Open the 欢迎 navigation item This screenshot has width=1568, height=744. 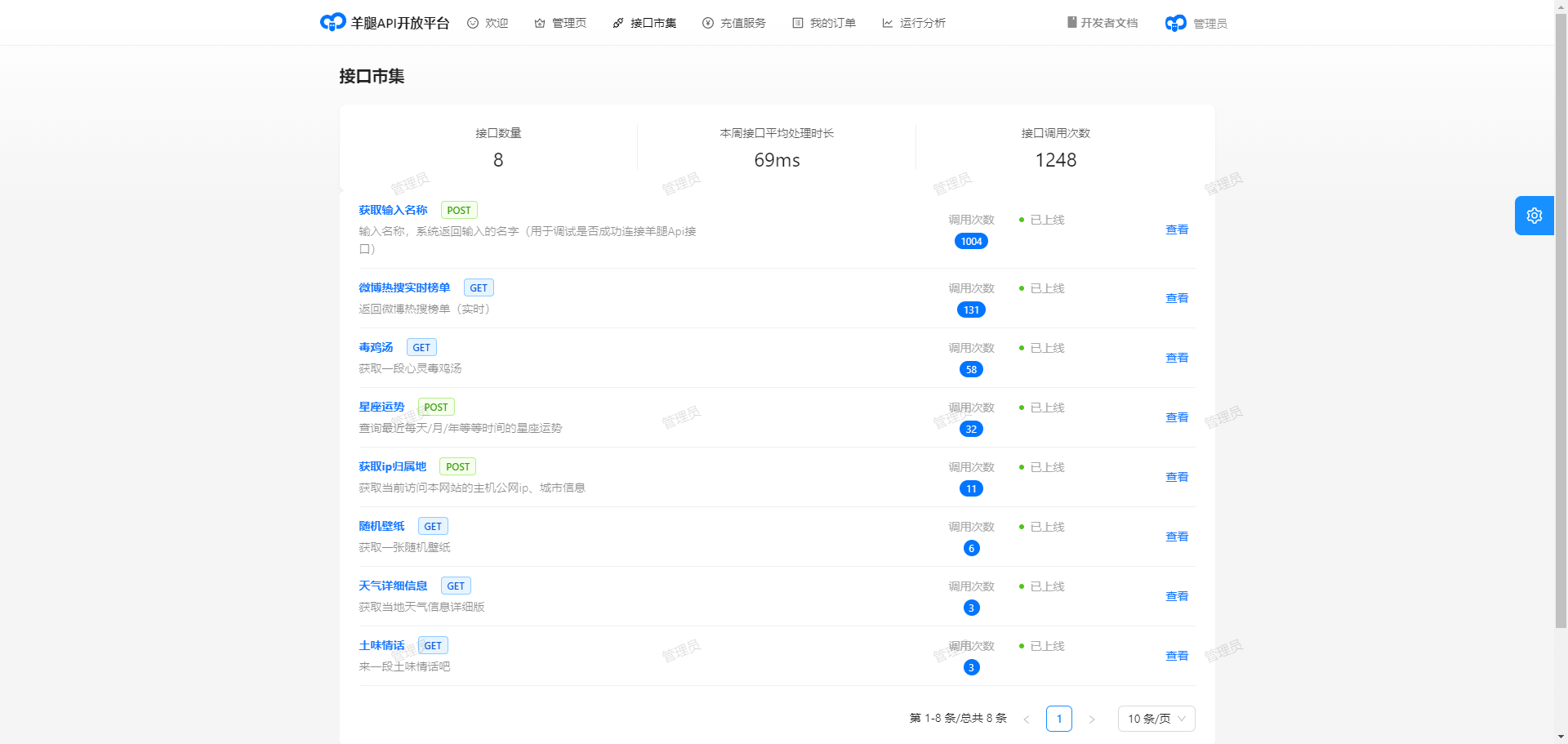point(488,23)
